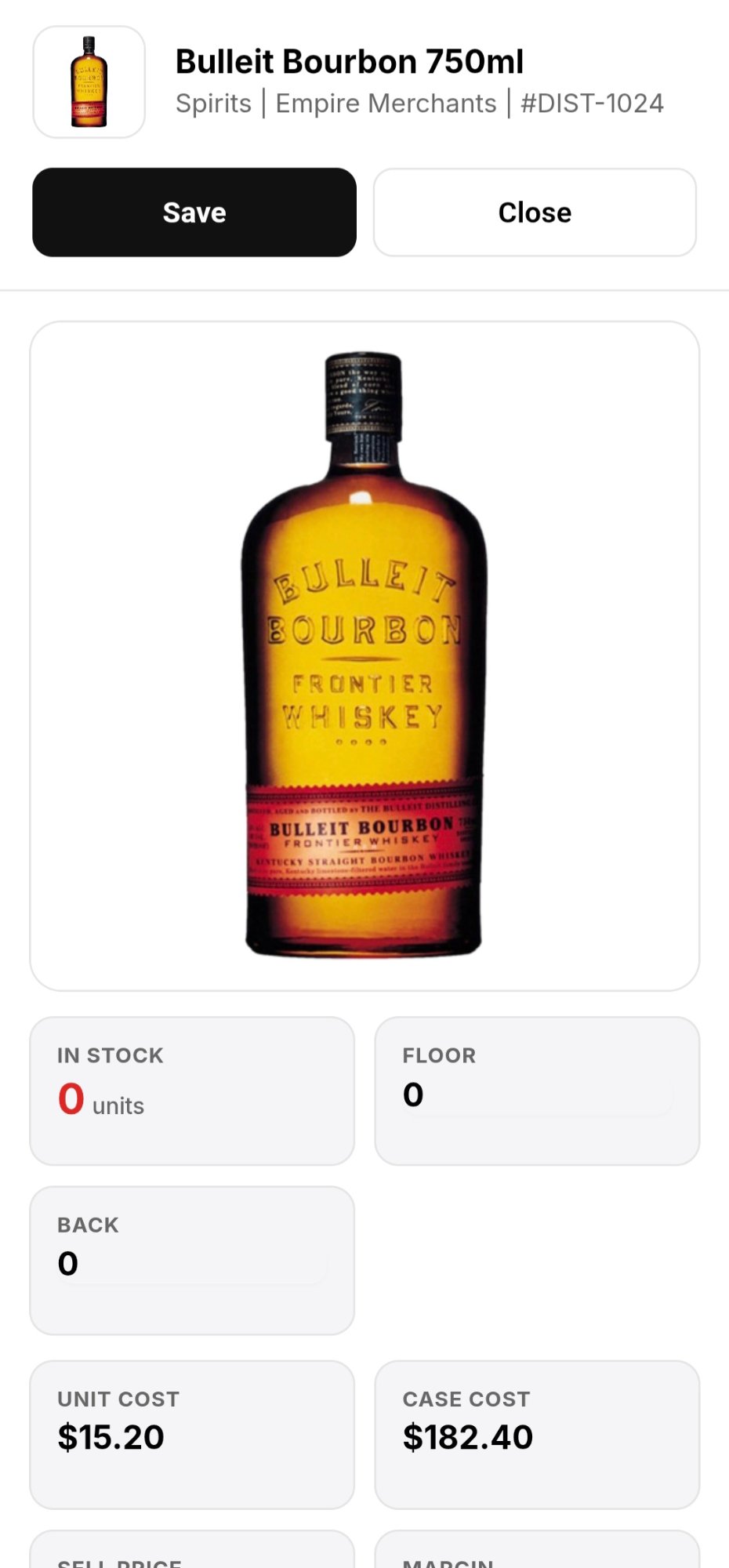
Task: Click the Close button
Action: tap(535, 212)
